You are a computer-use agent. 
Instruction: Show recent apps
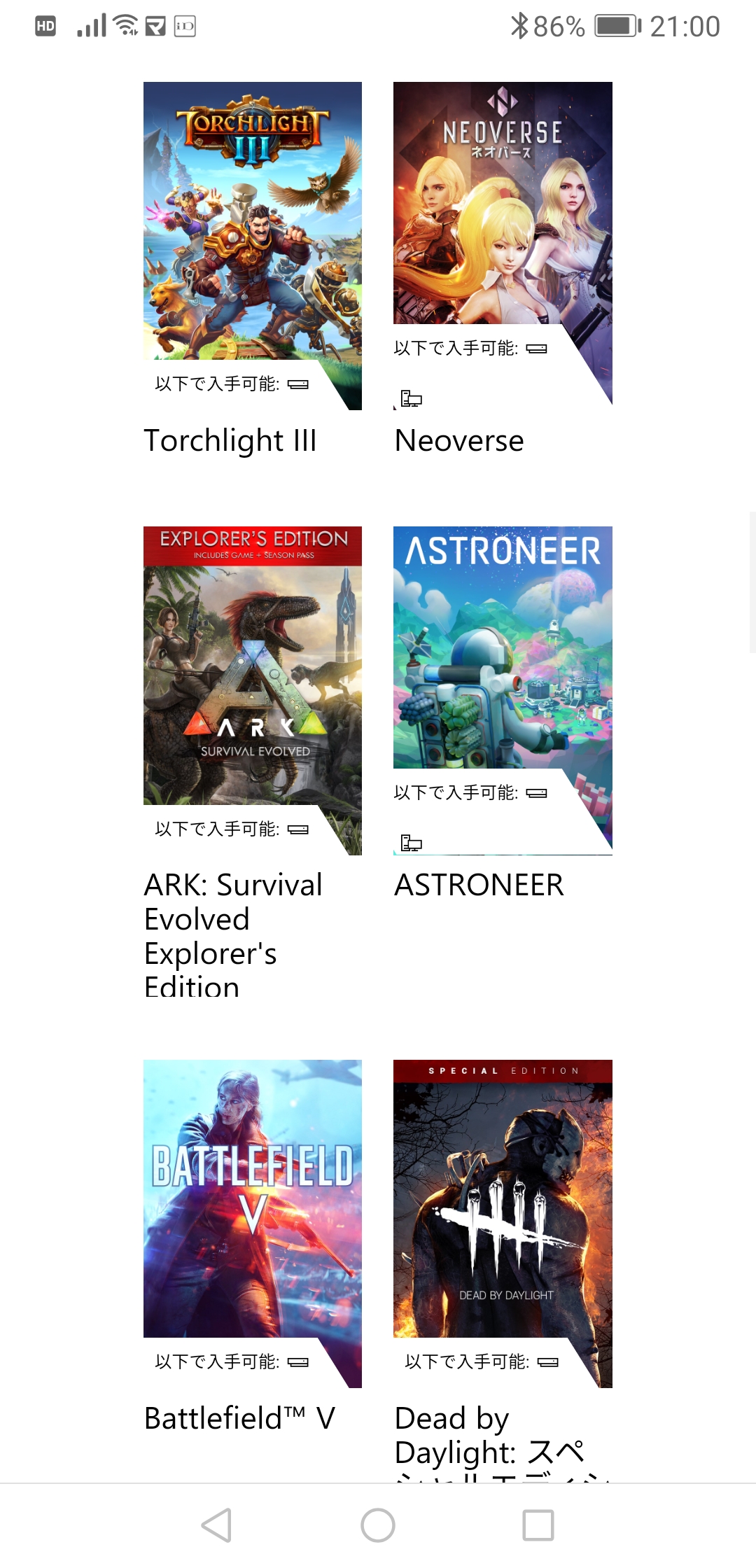538,1525
